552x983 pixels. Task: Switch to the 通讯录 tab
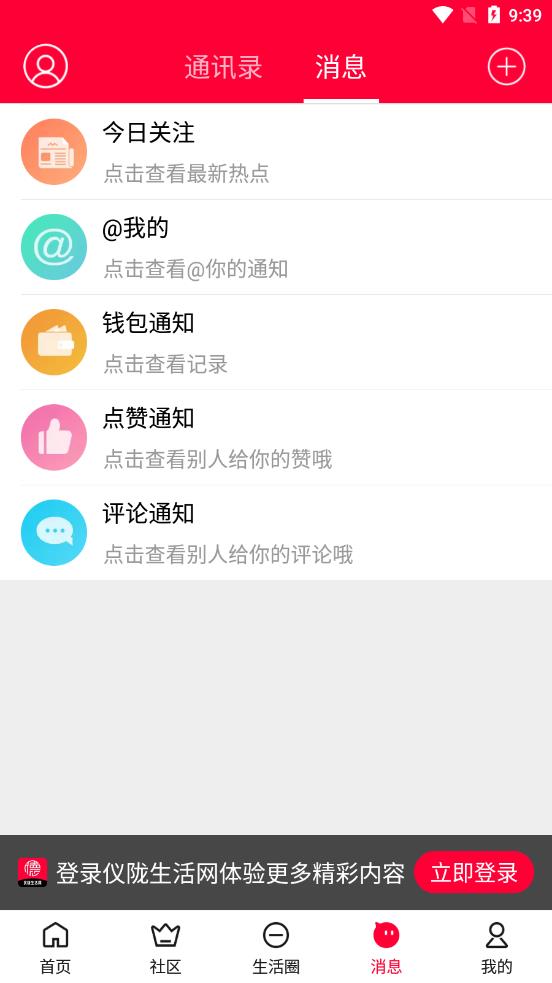point(223,67)
